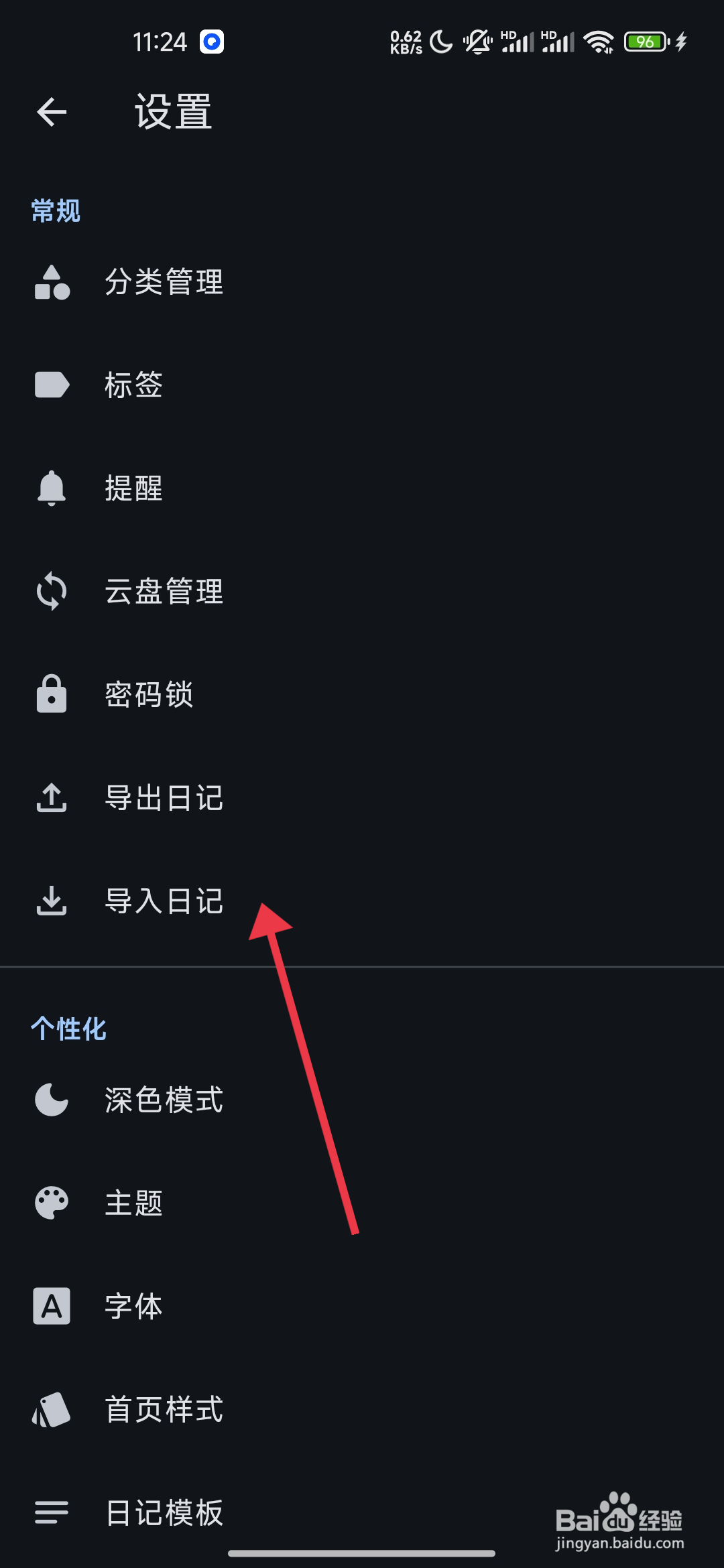Open password lock with the padlock icon
The height and width of the screenshot is (1568, 724).
(52, 696)
